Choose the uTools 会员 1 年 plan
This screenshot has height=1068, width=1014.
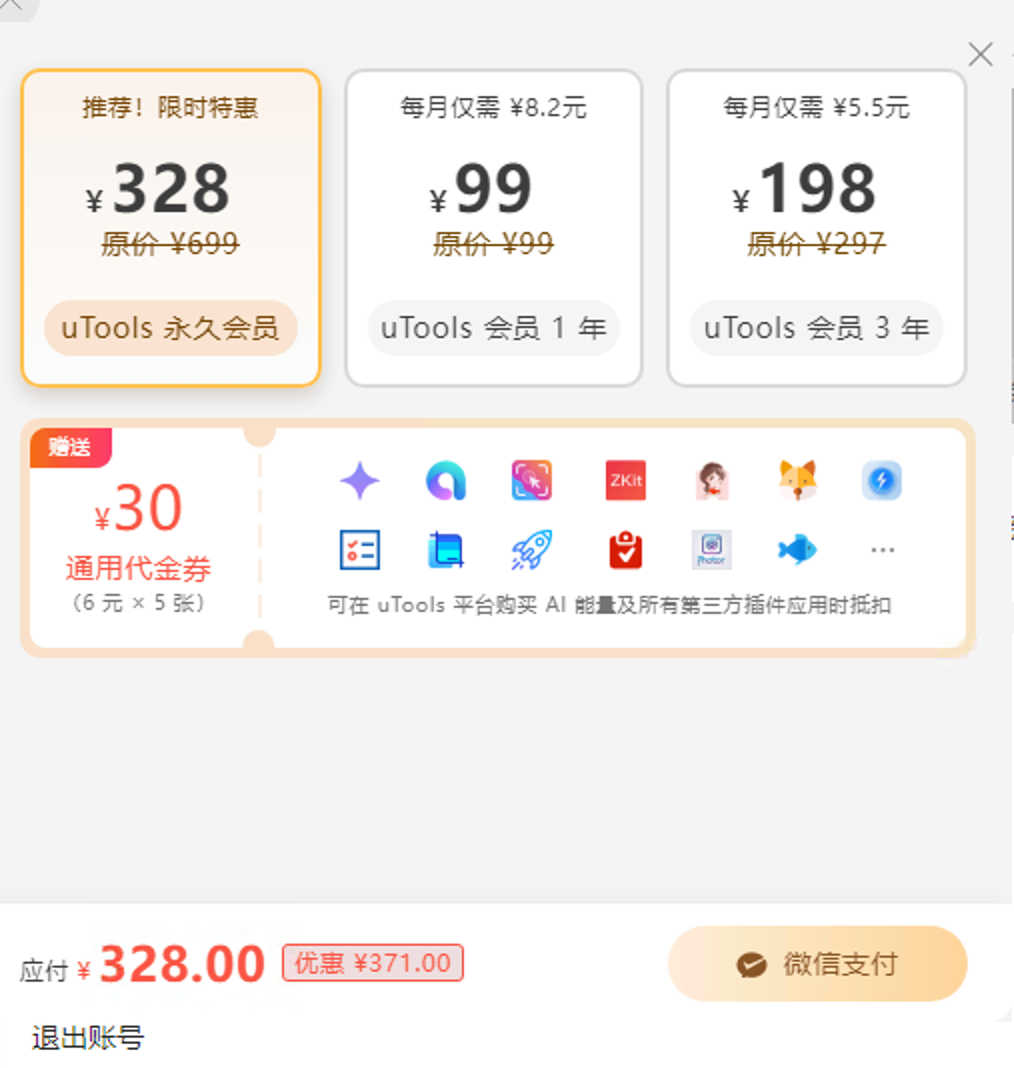(493, 227)
